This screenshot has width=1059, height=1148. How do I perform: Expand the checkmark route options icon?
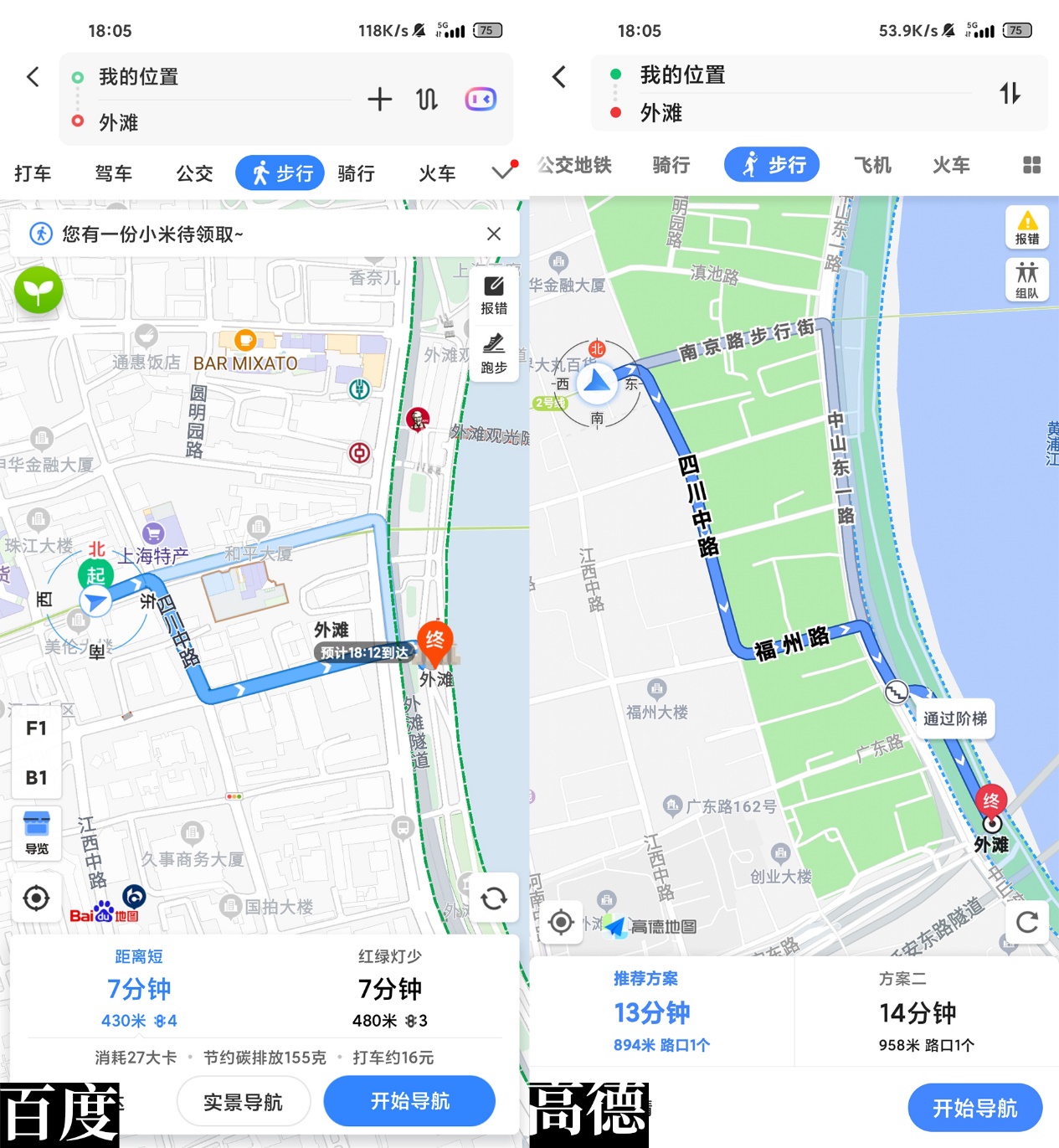pos(503,170)
